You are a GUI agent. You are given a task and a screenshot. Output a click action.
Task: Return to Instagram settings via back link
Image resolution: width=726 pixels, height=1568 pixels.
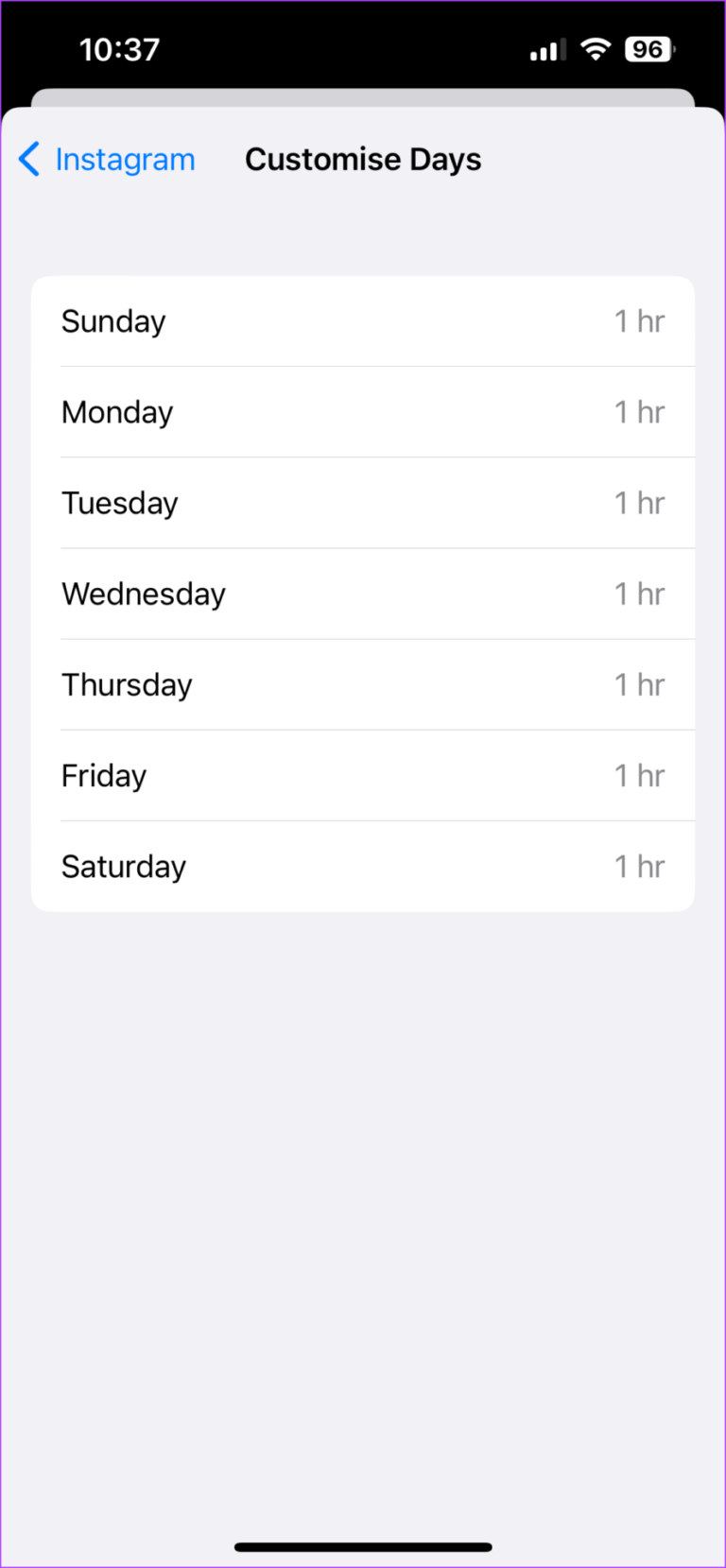click(x=124, y=159)
